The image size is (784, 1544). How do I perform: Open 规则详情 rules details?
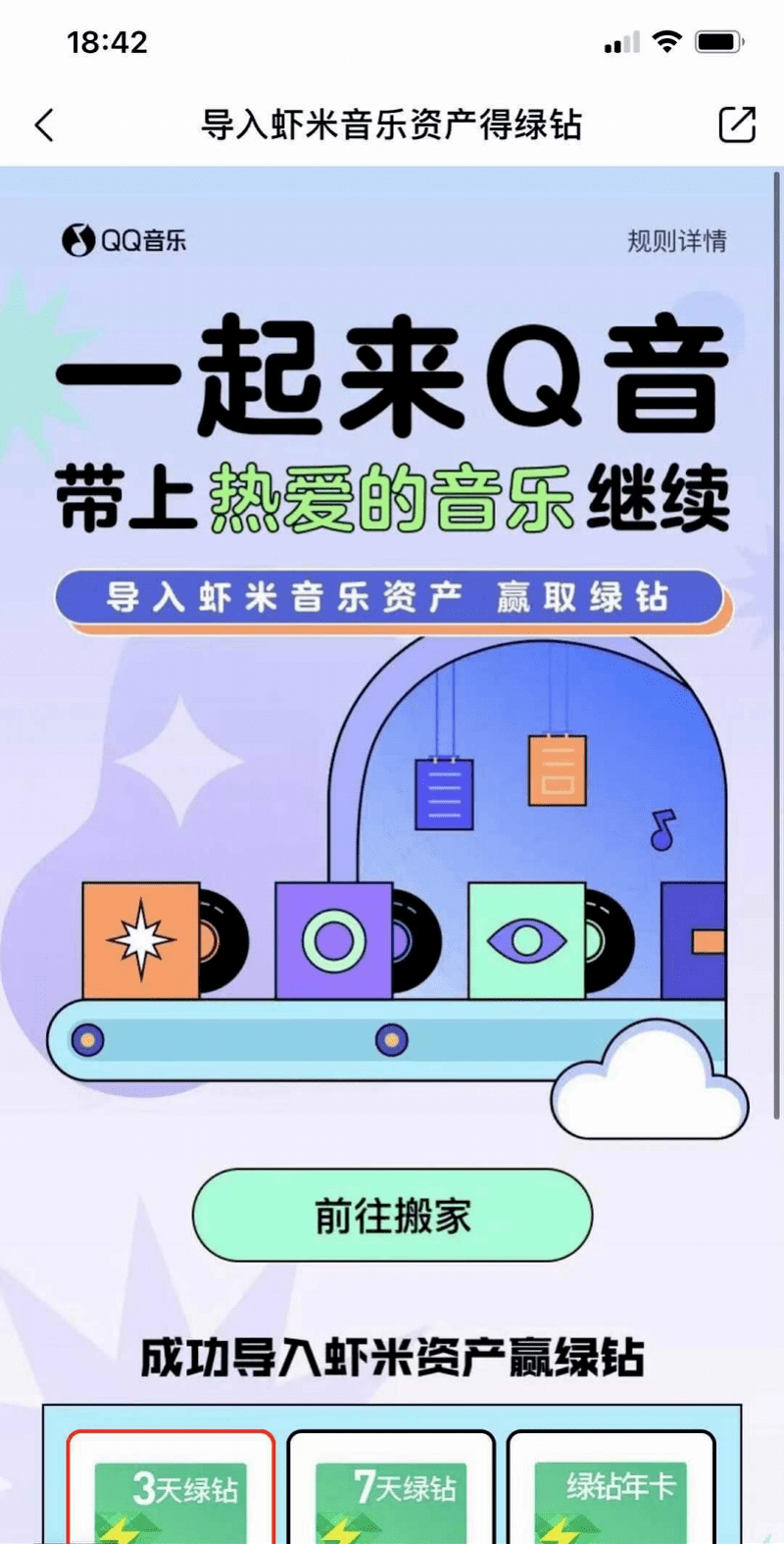pos(677,241)
